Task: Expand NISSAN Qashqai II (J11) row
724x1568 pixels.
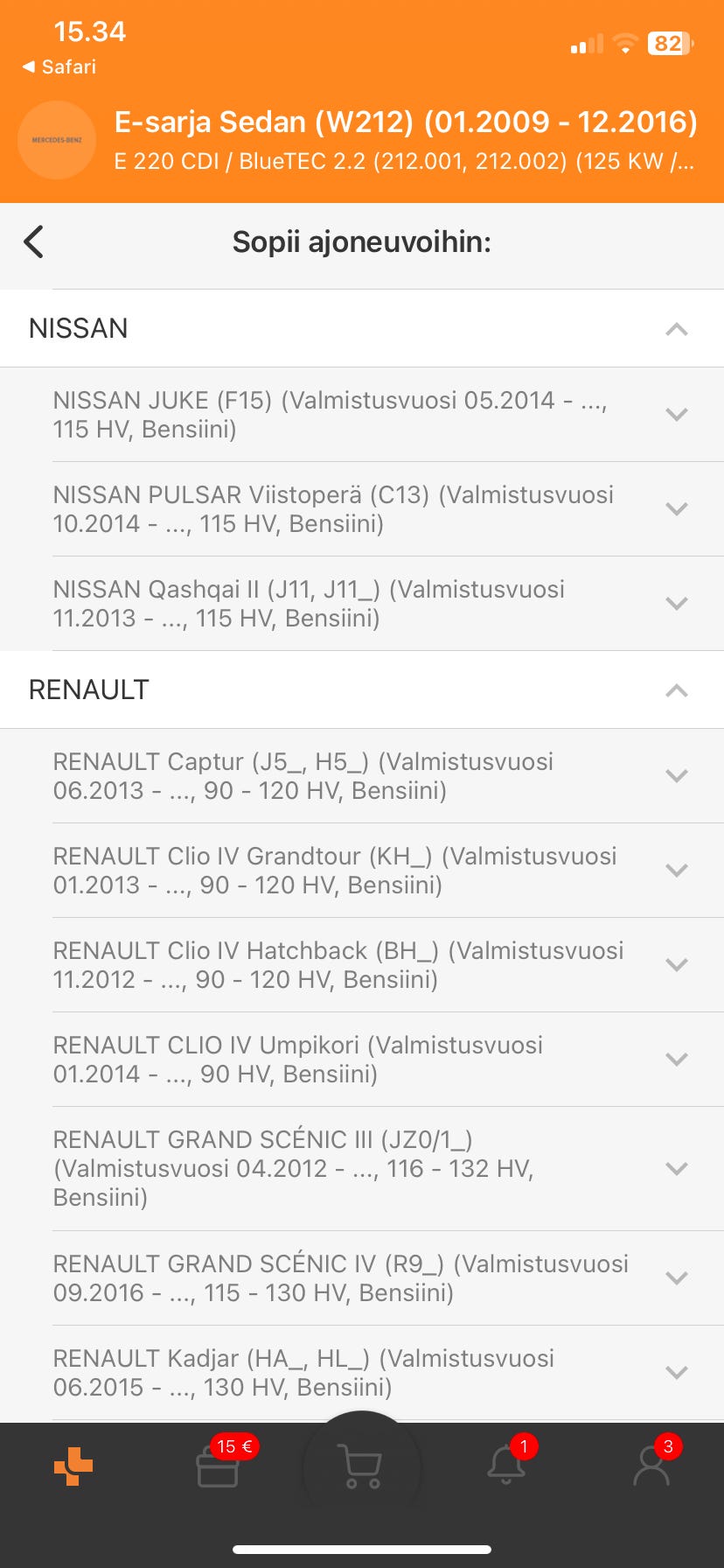Action: click(676, 604)
